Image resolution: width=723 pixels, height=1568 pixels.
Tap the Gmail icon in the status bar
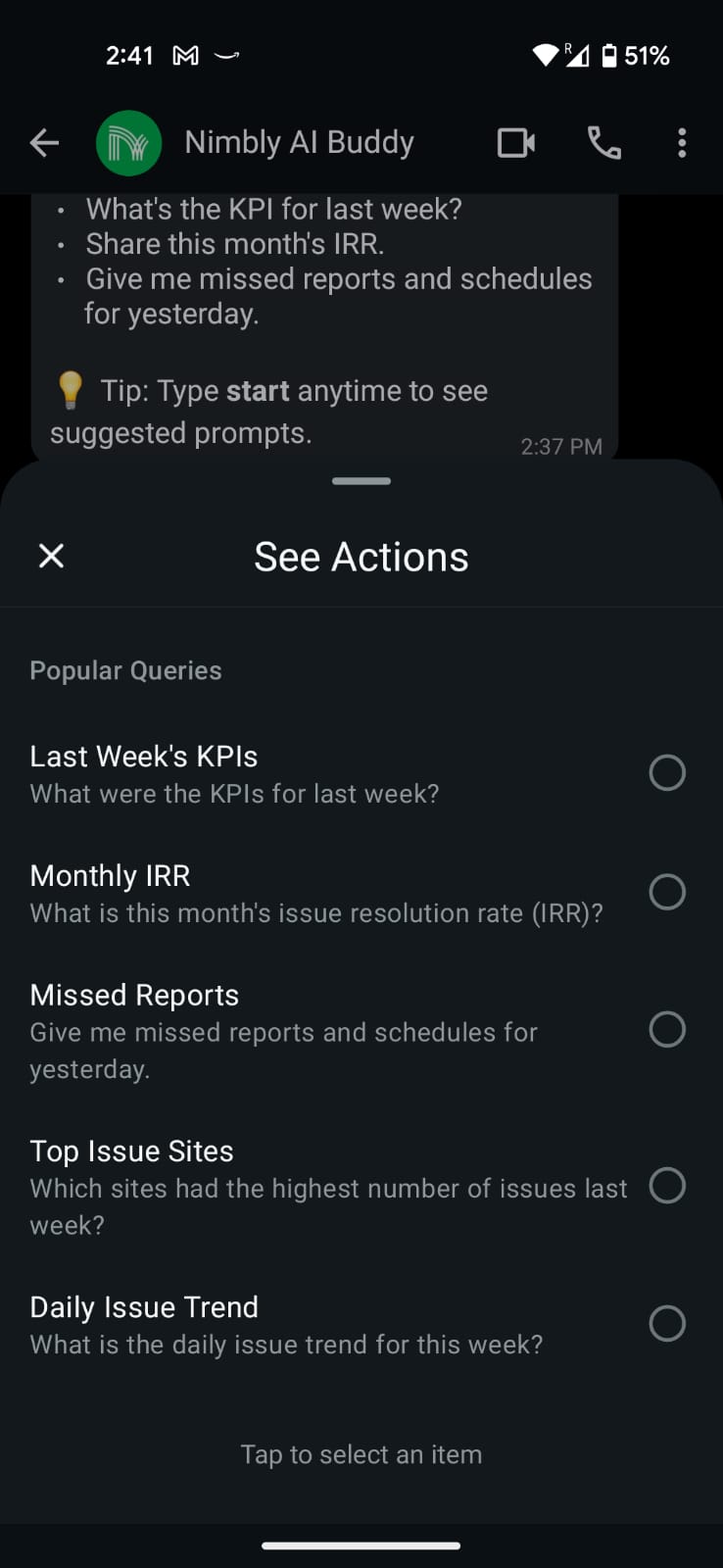[x=186, y=55]
